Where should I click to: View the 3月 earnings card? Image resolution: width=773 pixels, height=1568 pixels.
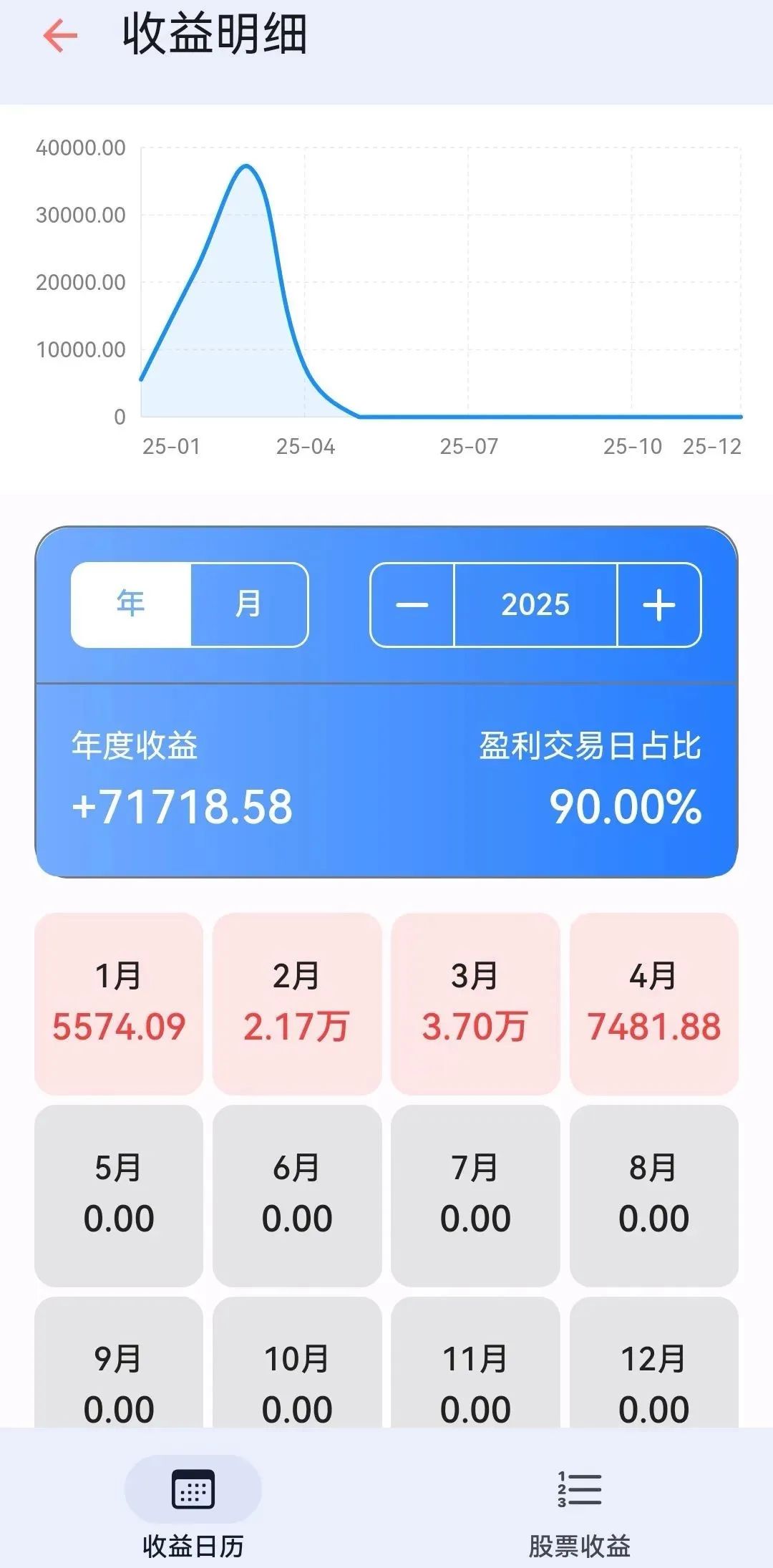(x=475, y=1002)
